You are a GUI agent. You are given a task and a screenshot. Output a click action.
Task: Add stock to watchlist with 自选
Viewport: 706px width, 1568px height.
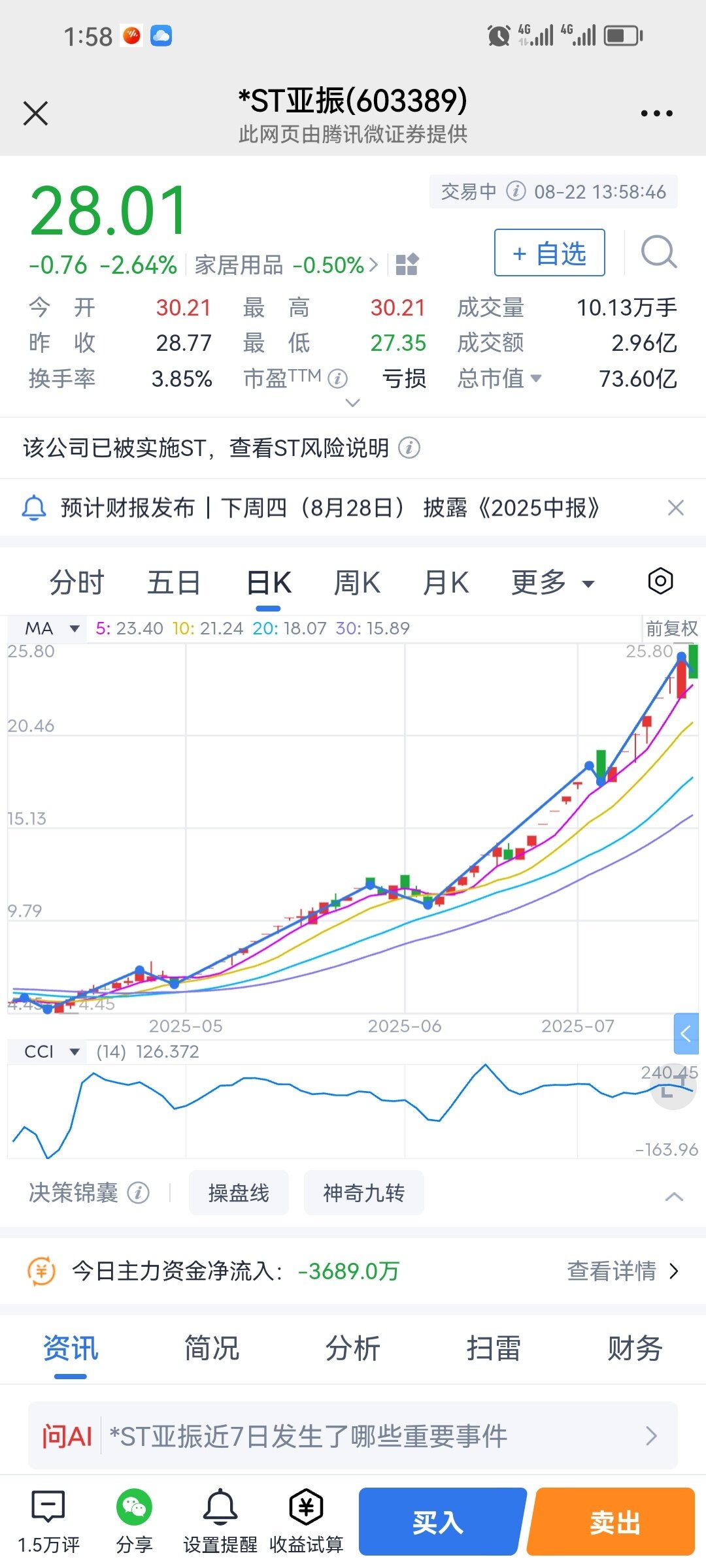point(549,253)
